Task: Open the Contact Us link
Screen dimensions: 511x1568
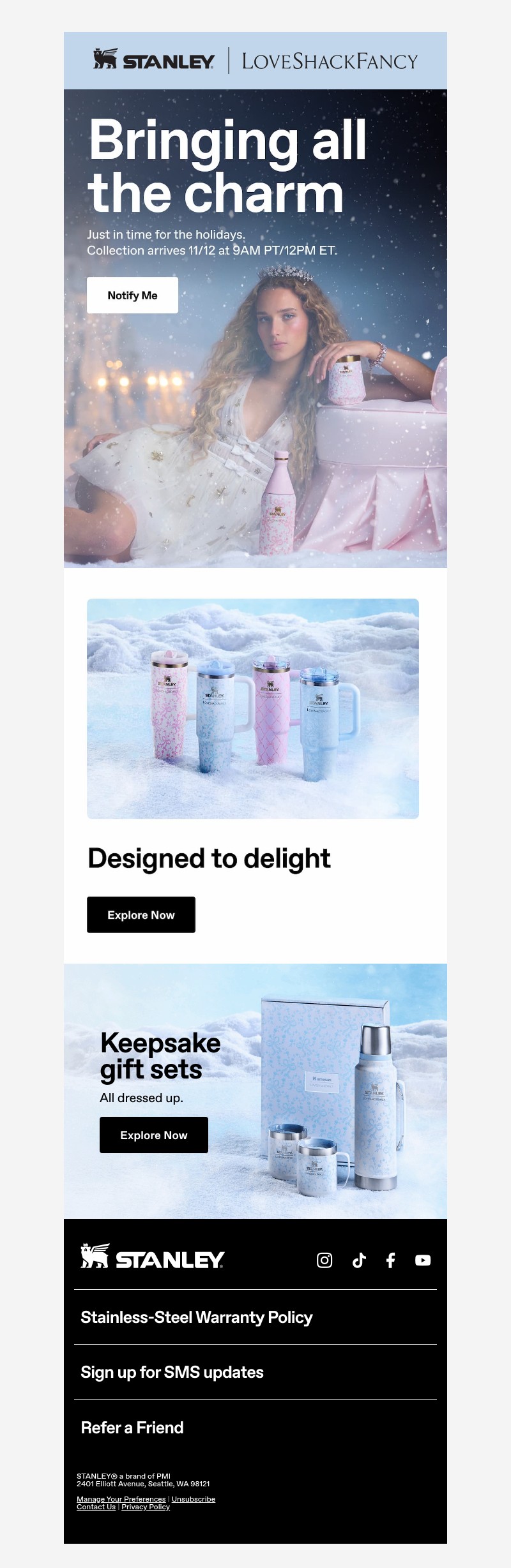Action: coord(96,1507)
